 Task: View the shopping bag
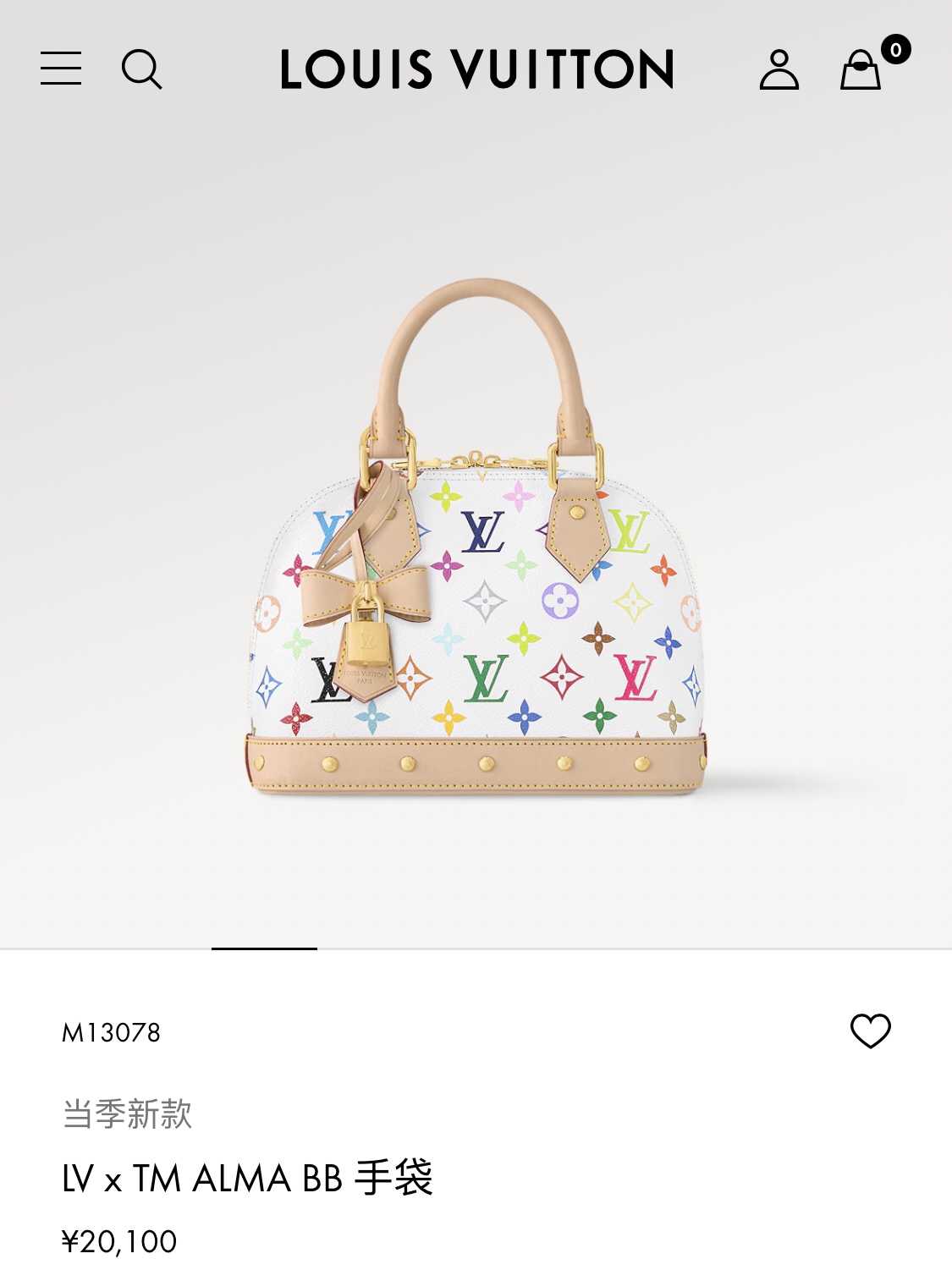(861, 69)
